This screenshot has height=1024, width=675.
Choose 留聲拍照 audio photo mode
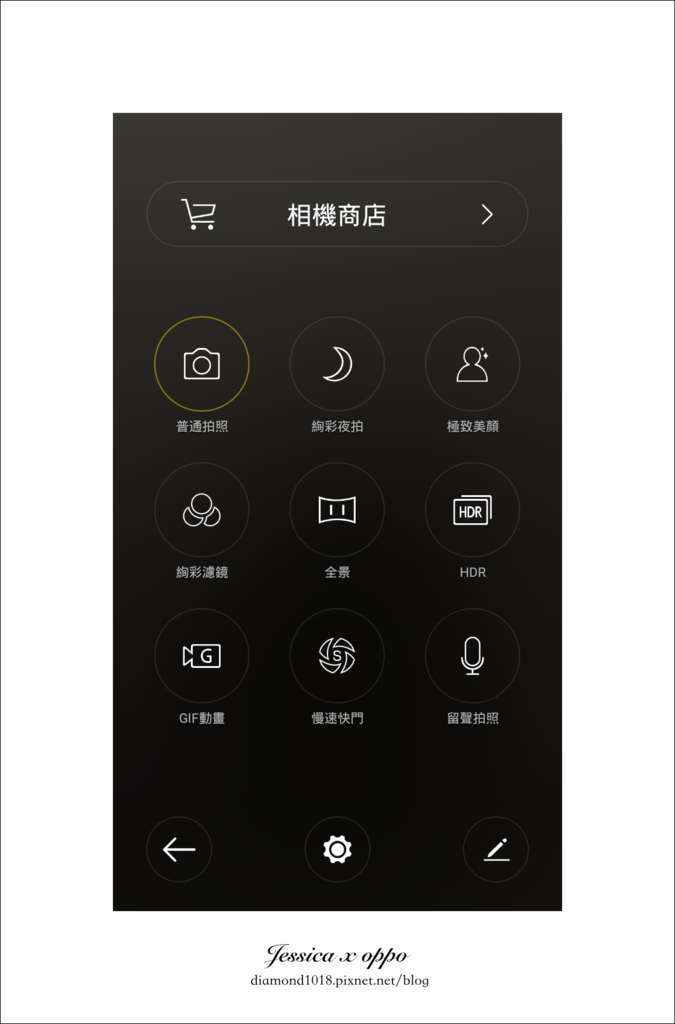(472, 656)
